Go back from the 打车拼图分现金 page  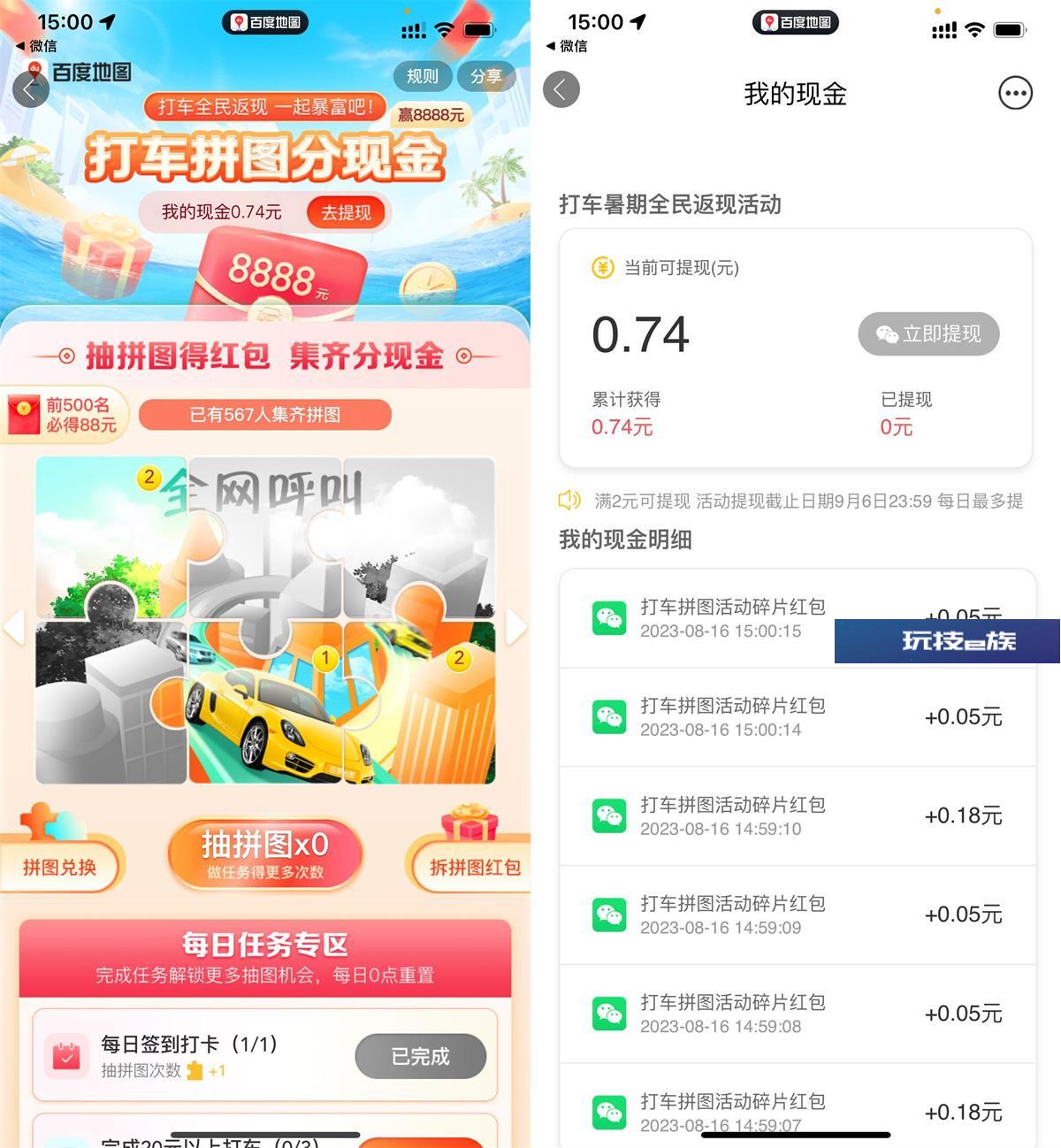pyautogui.click(x=31, y=90)
